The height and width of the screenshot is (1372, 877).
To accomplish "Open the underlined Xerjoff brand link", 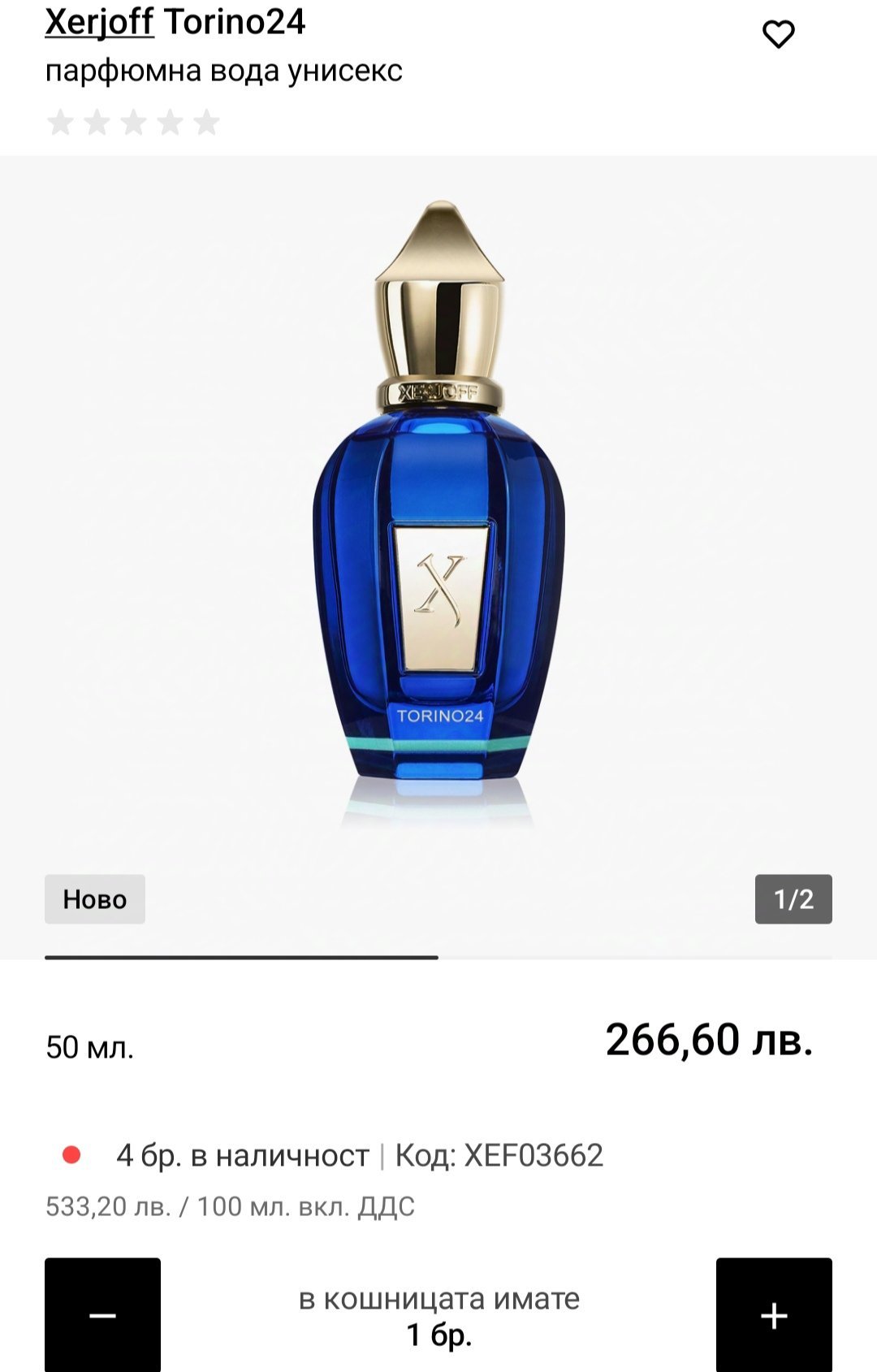I will click(99, 22).
